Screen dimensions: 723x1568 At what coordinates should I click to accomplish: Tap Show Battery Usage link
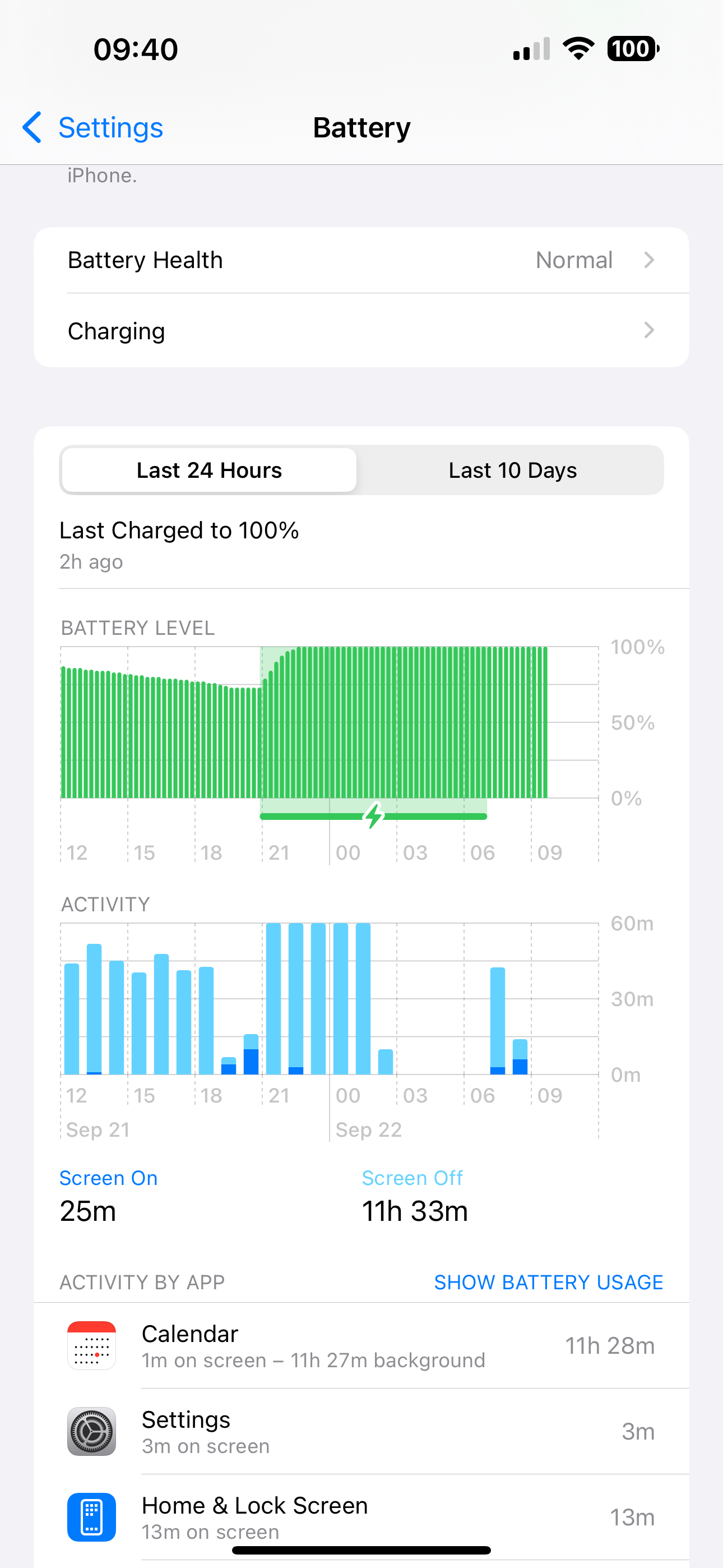tap(548, 1283)
